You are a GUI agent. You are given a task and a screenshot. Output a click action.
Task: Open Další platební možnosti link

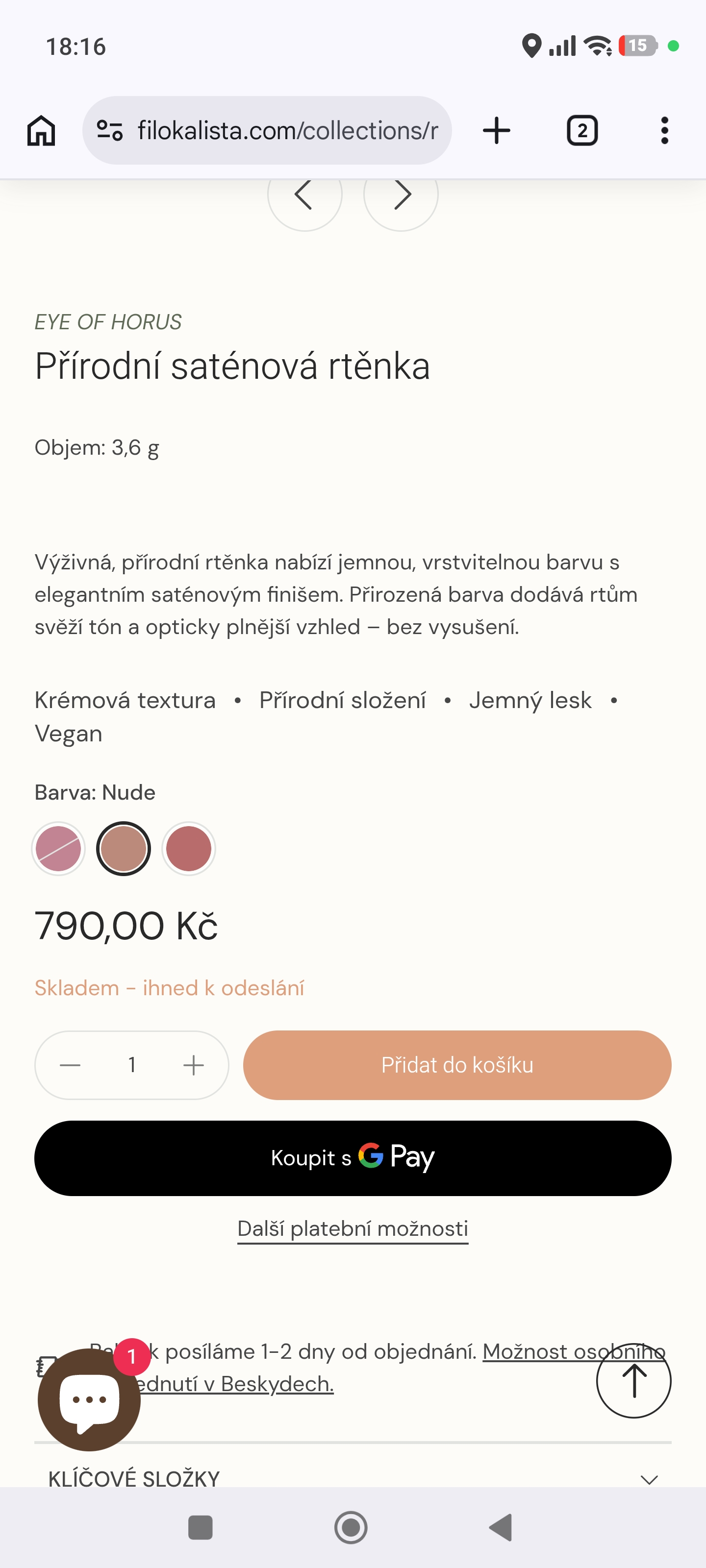point(353,1228)
